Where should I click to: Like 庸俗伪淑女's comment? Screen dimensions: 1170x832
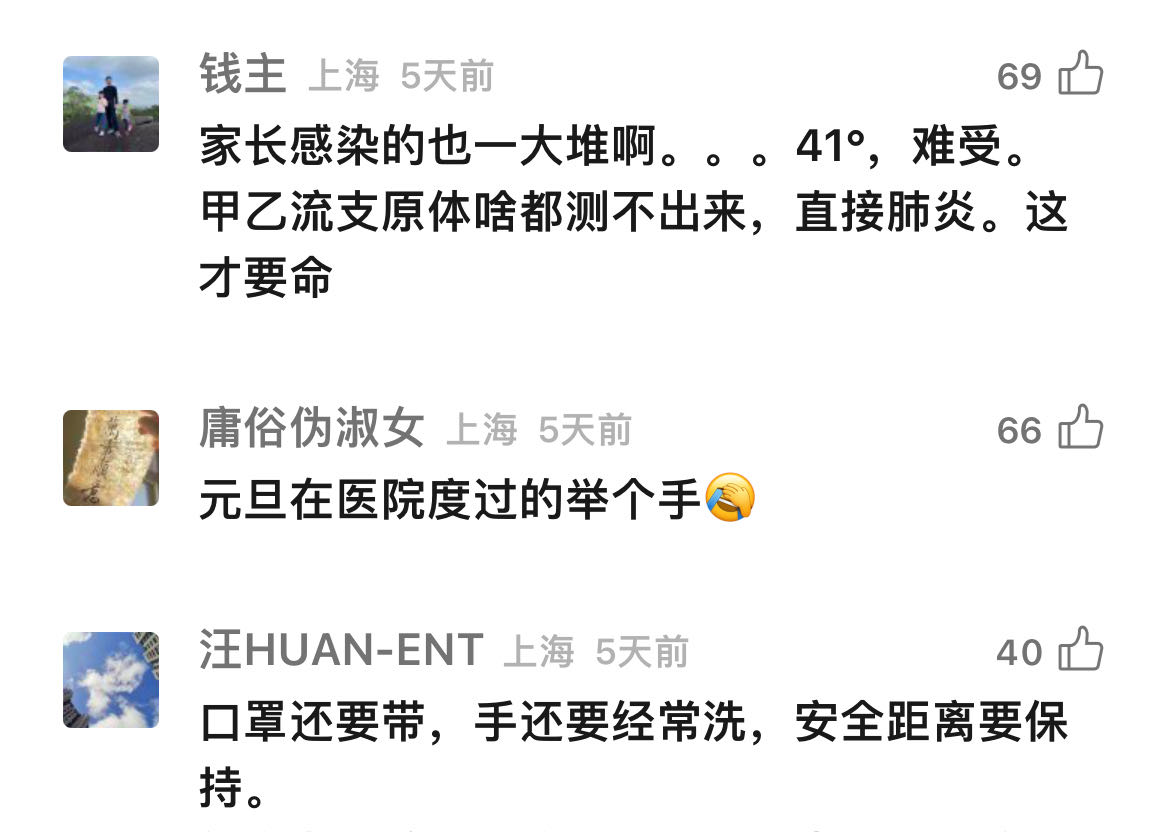tap(1080, 430)
